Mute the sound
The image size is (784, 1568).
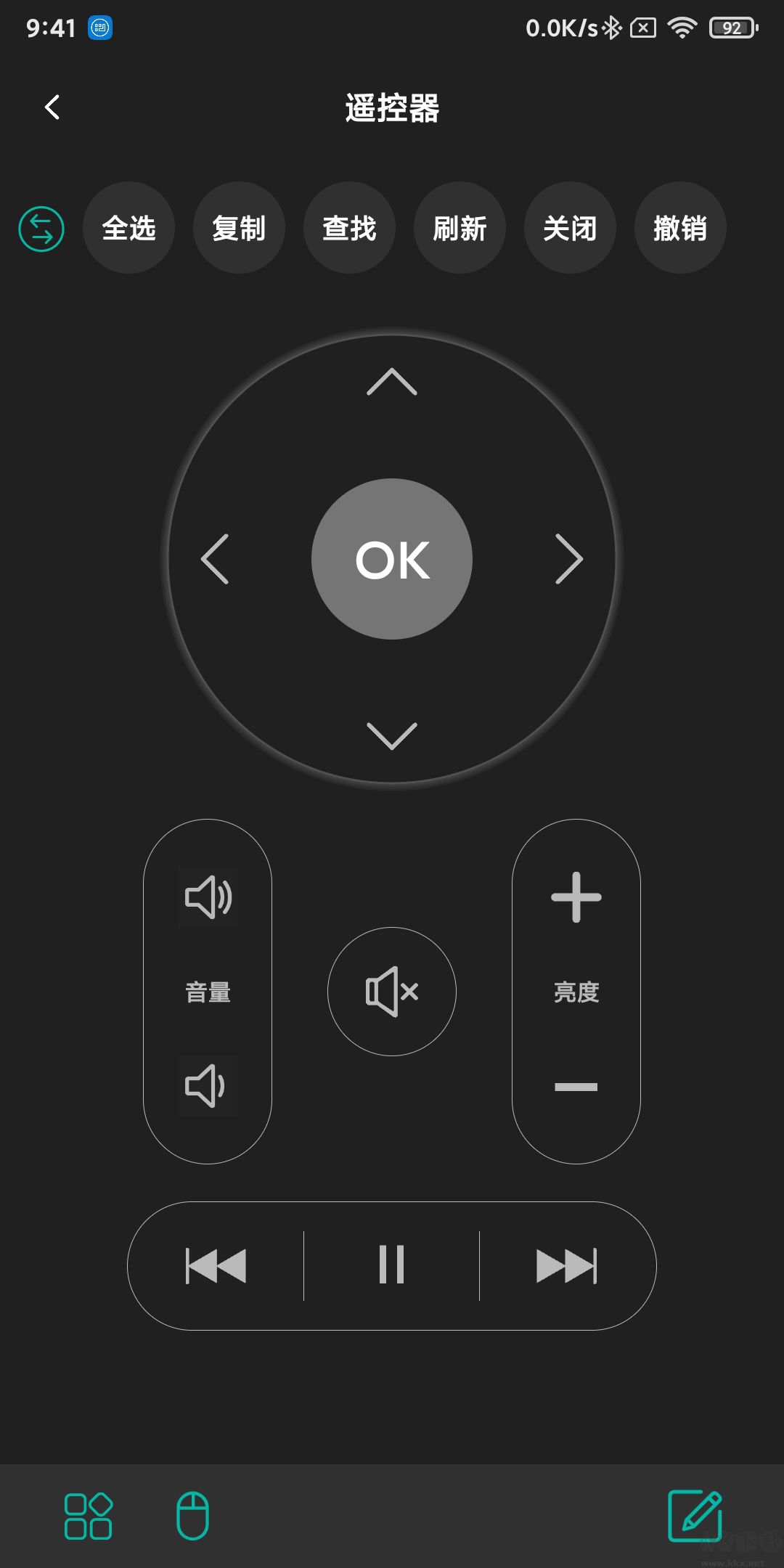pyautogui.click(x=392, y=992)
